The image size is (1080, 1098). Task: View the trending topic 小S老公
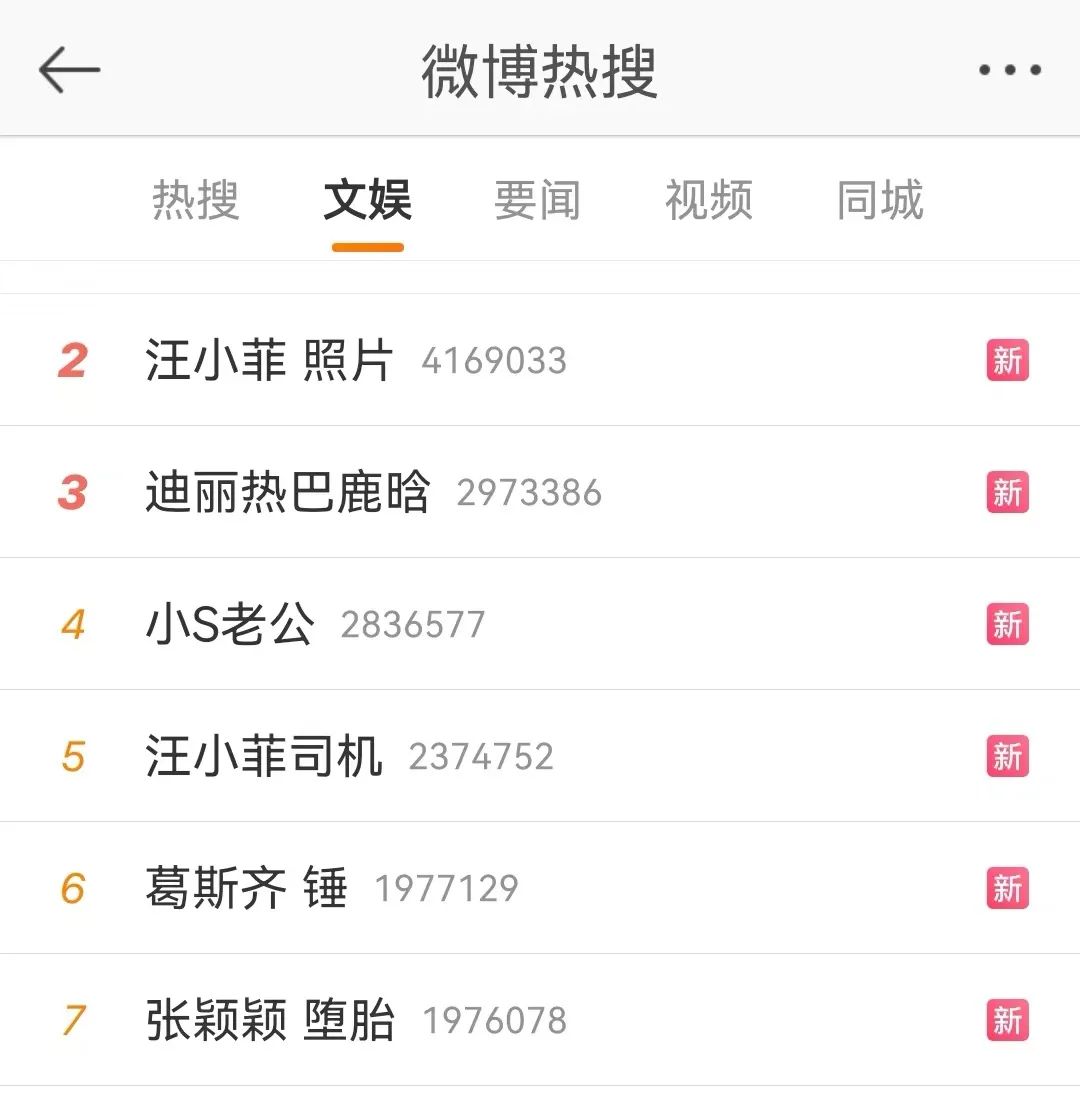230,624
